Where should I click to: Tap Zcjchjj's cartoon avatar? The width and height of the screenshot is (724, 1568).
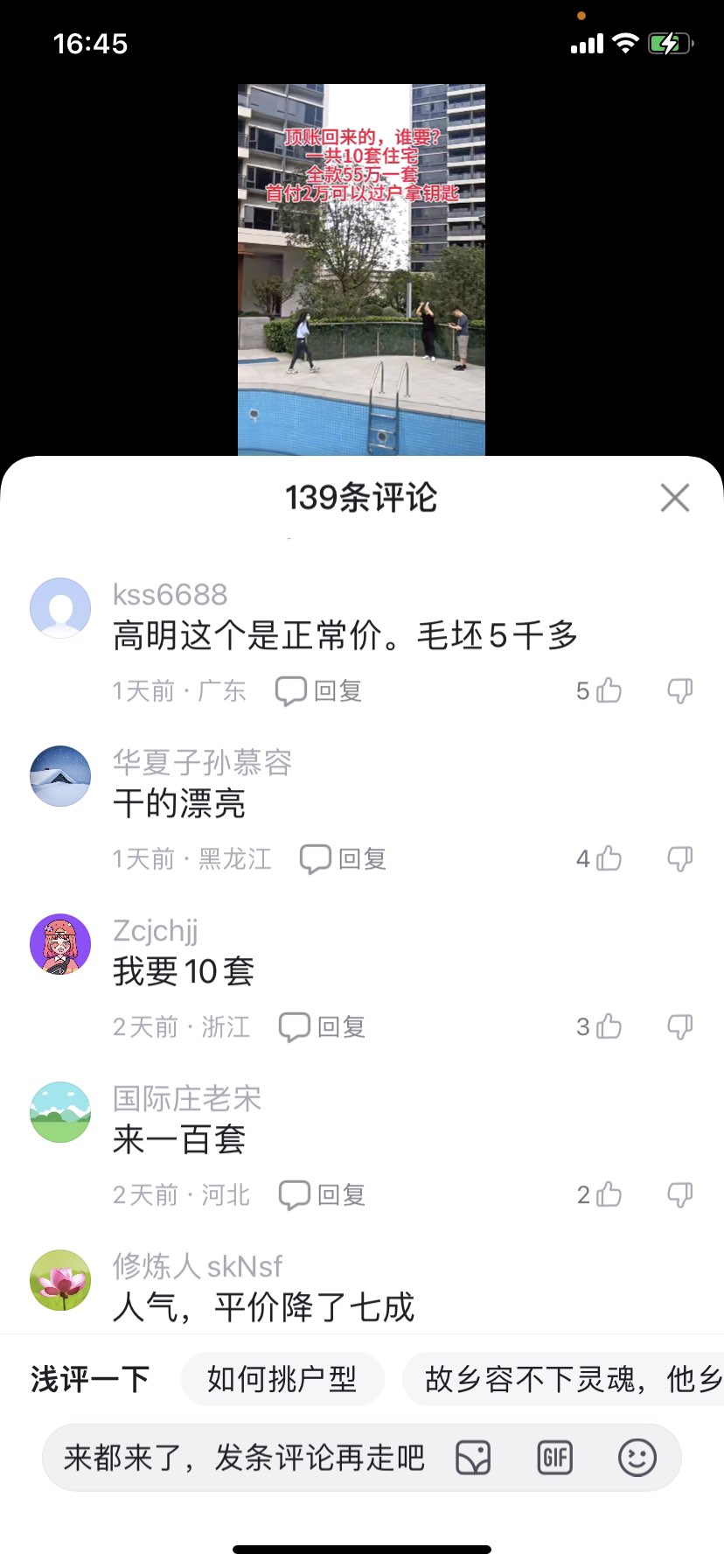(x=60, y=944)
